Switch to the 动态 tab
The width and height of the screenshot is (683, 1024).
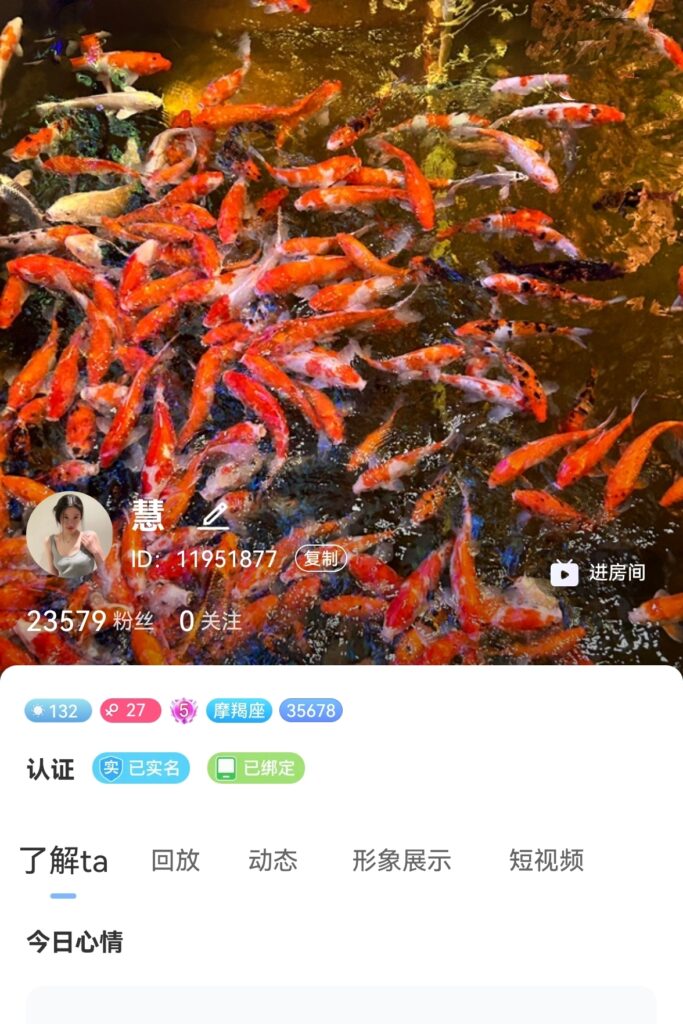273,860
